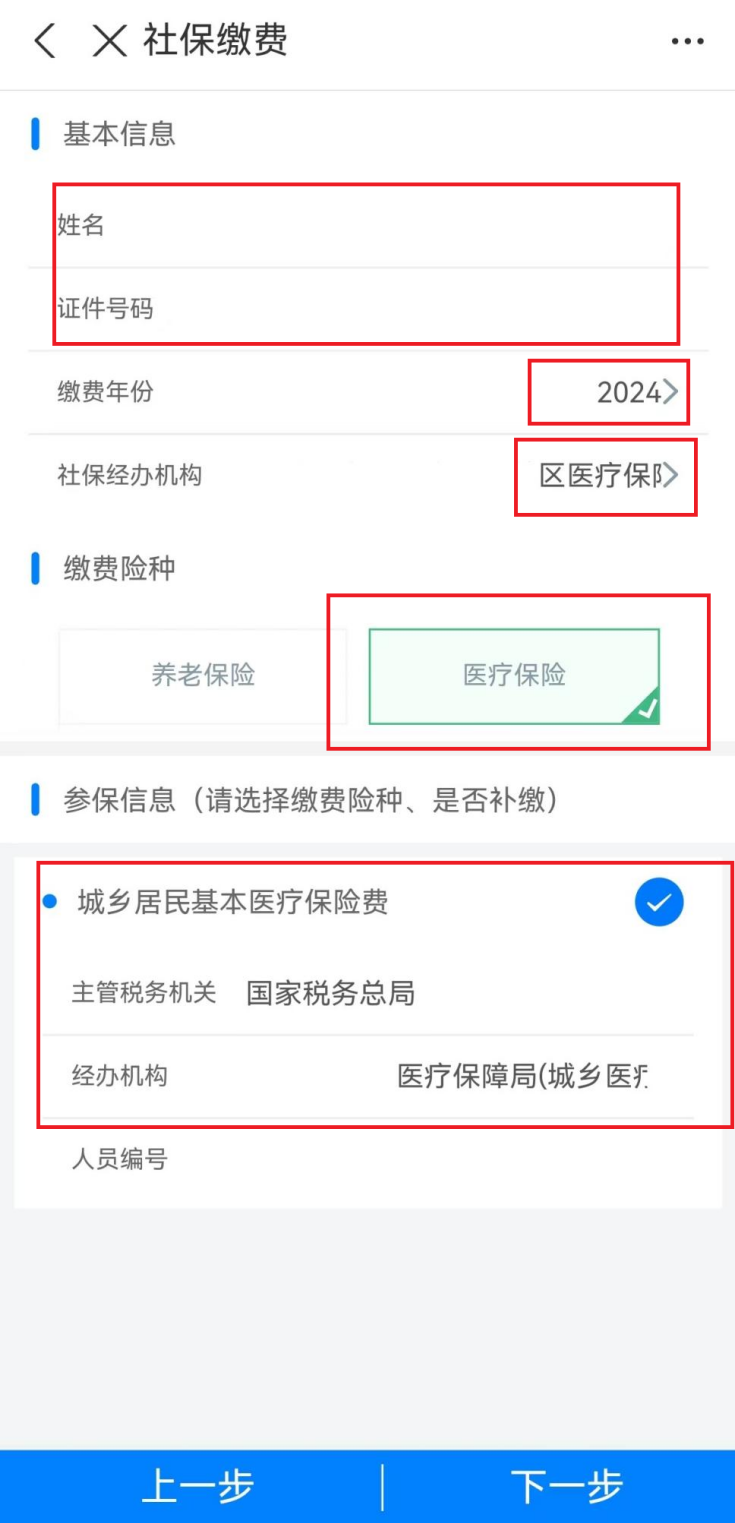The image size is (735, 1523).
Task: Close the 社保缴费 page
Action: point(110,41)
